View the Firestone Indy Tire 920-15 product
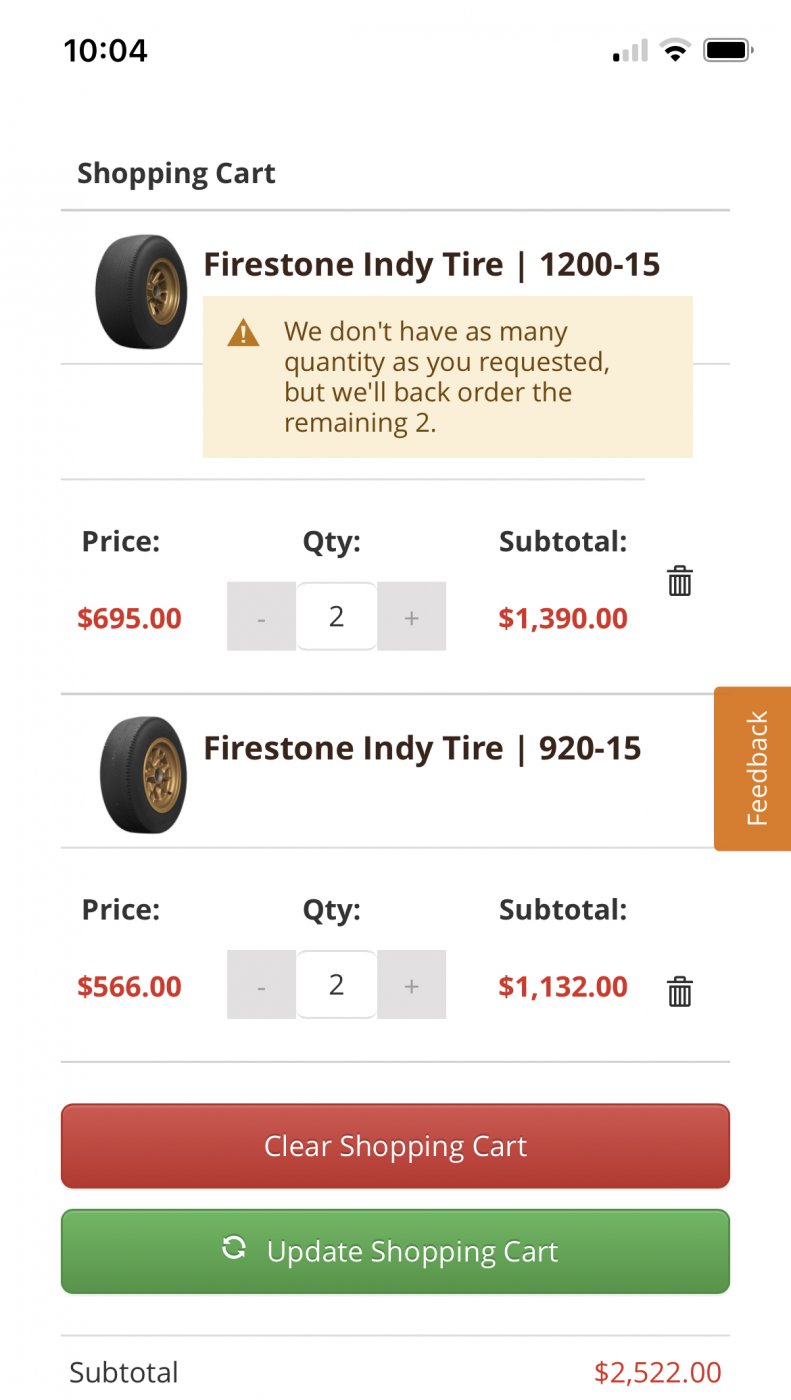Image resolution: width=791 pixels, height=1400 pixels. [422, 748]
